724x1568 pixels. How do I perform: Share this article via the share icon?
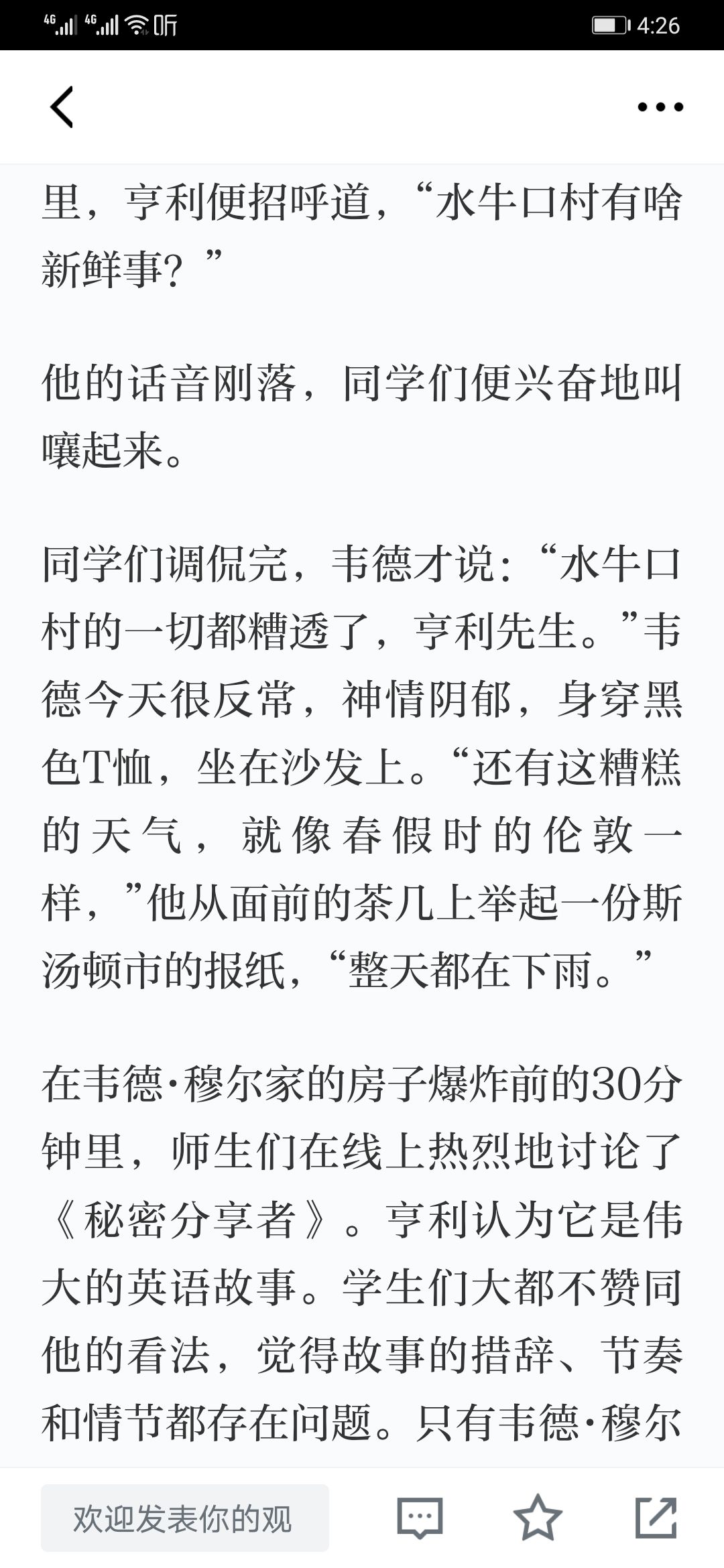tap(656, 1517)
